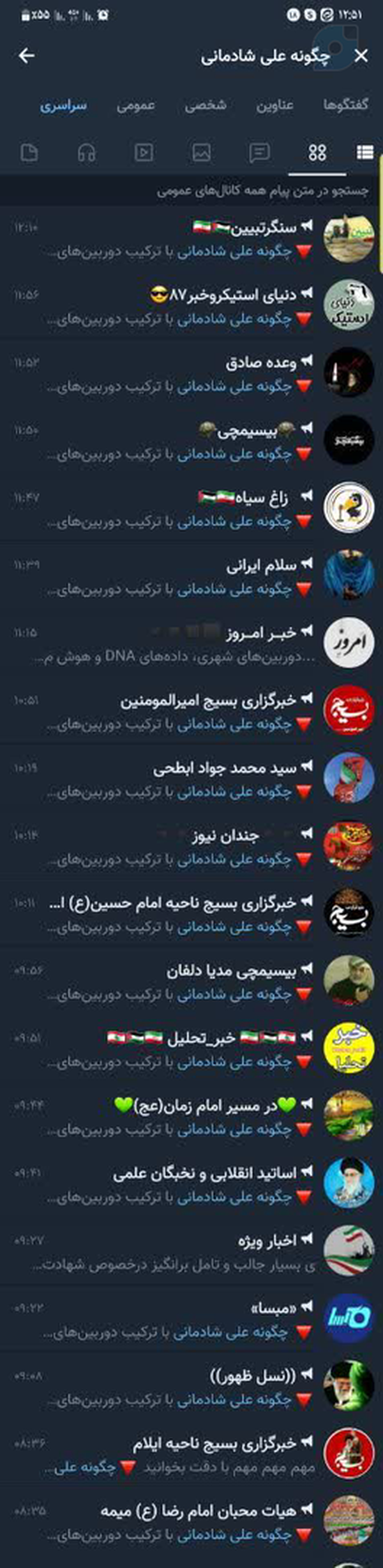Filter results by photos
This screenshot has height=1568, width=383.
(201, 152)
